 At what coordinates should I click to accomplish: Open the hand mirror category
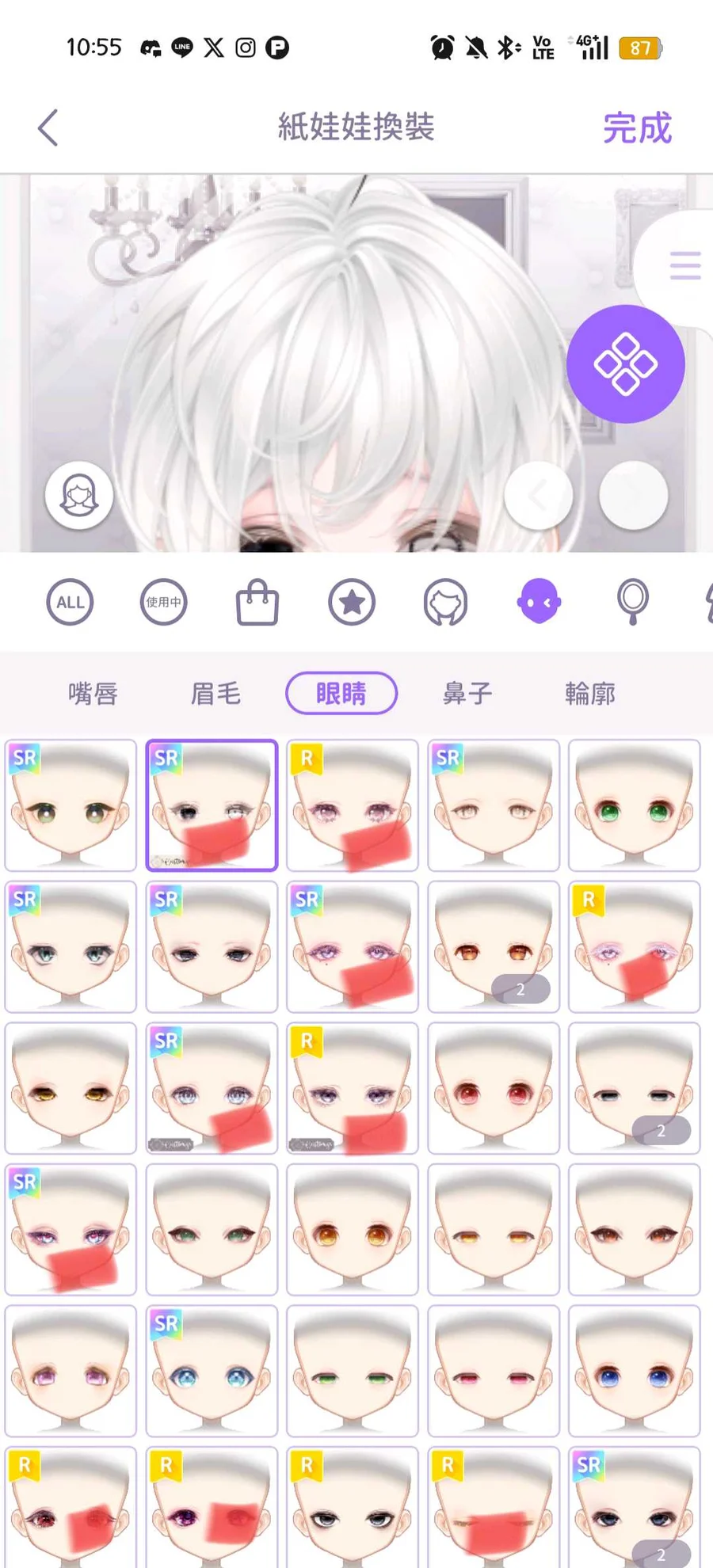click(632, 602)
